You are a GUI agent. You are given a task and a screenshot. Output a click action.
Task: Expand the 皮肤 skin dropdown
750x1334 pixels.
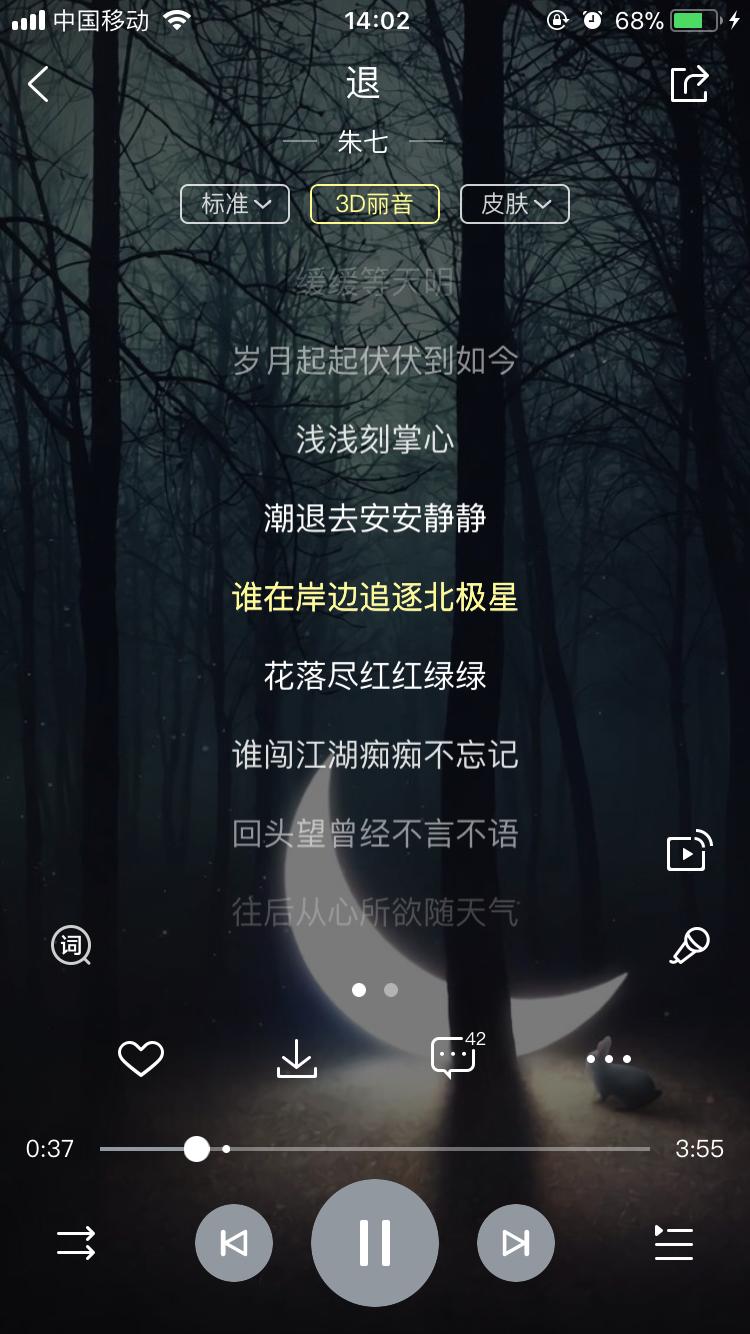[x=514, y=204]
